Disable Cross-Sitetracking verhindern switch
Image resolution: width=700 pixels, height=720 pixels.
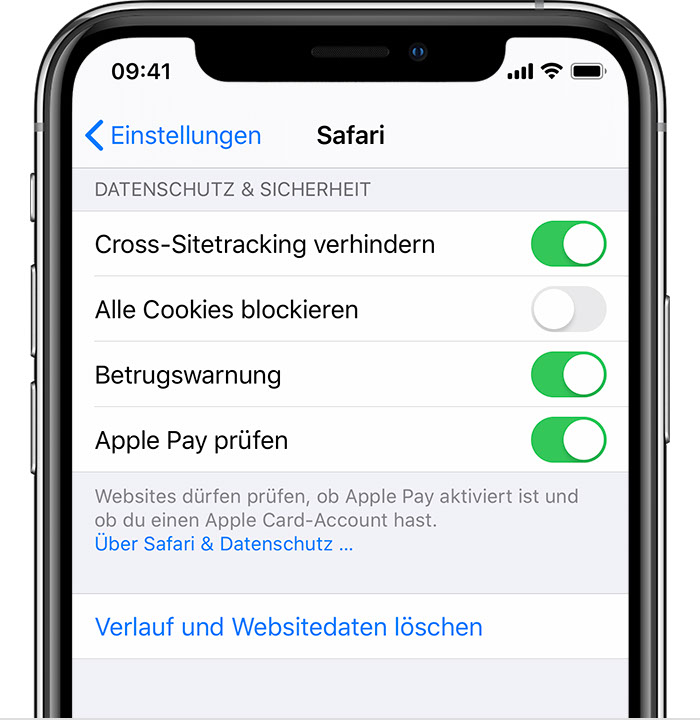[568, 244]
